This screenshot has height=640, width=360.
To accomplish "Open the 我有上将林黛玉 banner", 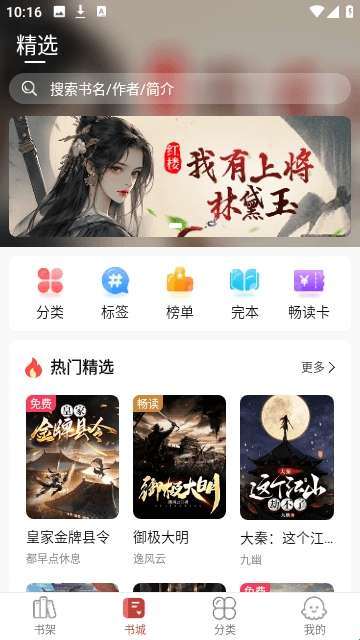I will pyautogui.click(x=180, y=176).
